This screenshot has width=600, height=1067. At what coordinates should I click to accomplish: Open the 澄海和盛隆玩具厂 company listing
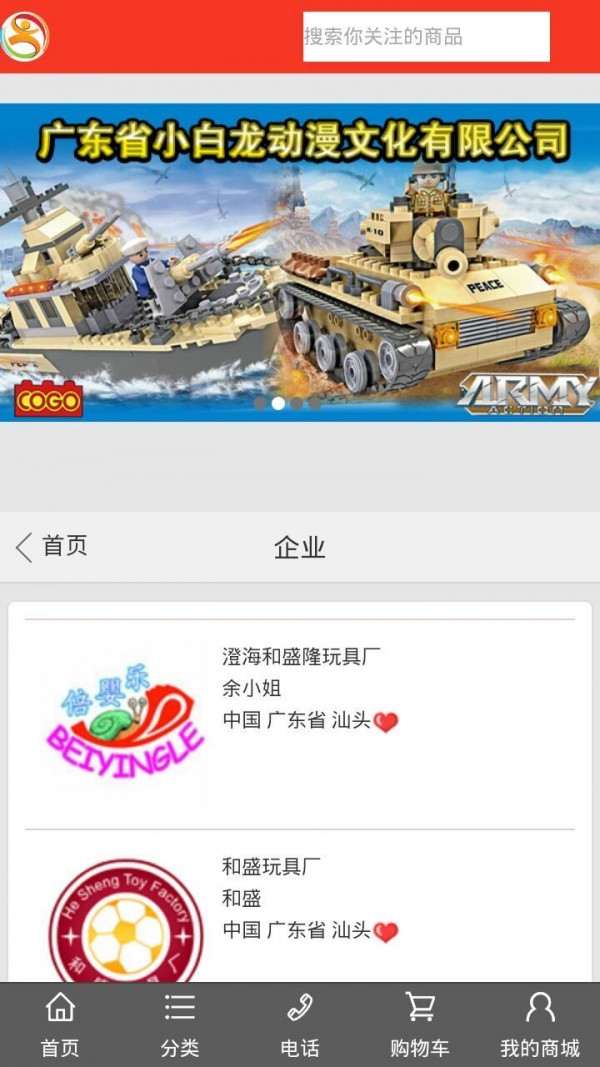tap(301, 657)
